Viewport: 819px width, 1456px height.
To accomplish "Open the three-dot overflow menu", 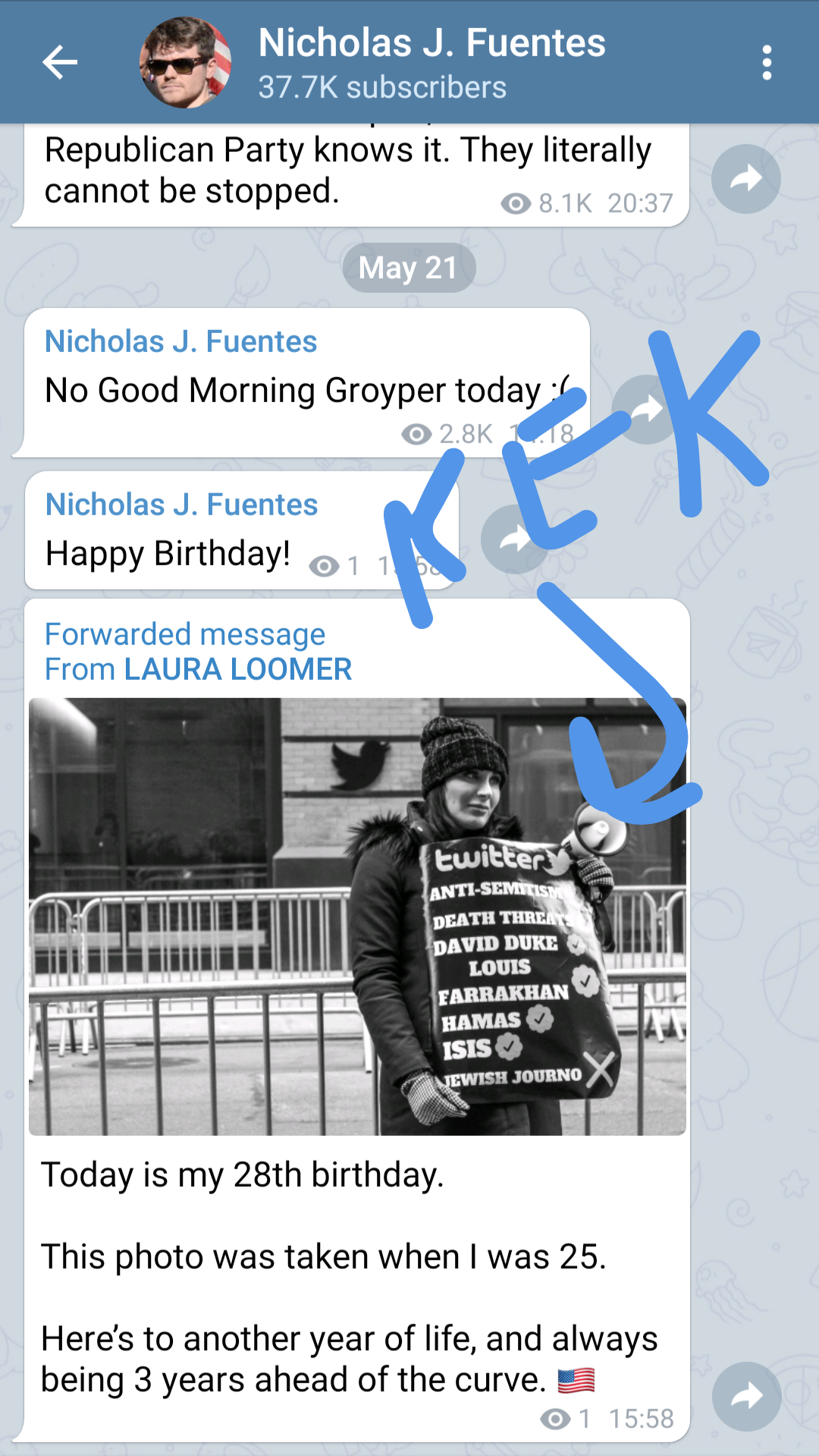I will click(767, 62).
